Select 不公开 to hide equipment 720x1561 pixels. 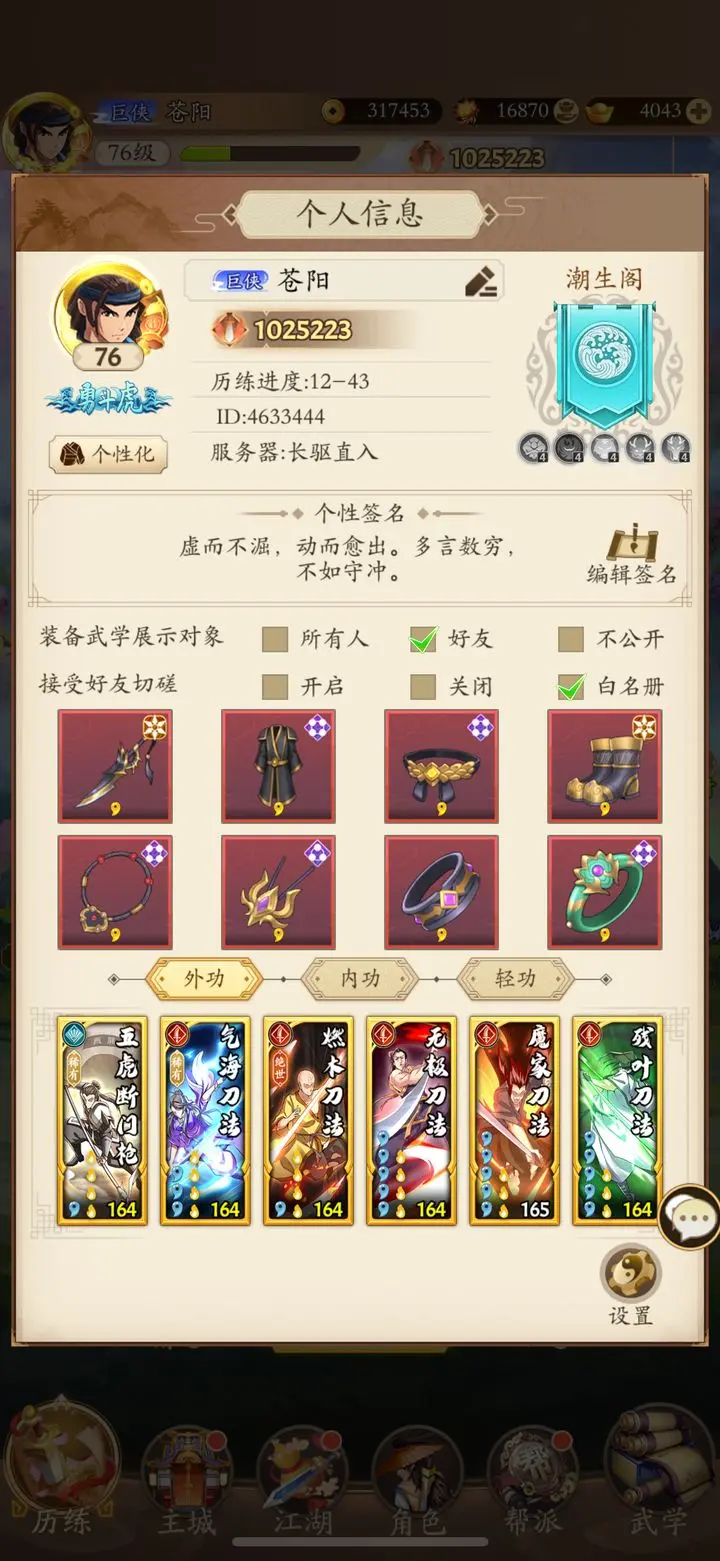(571, 639)
